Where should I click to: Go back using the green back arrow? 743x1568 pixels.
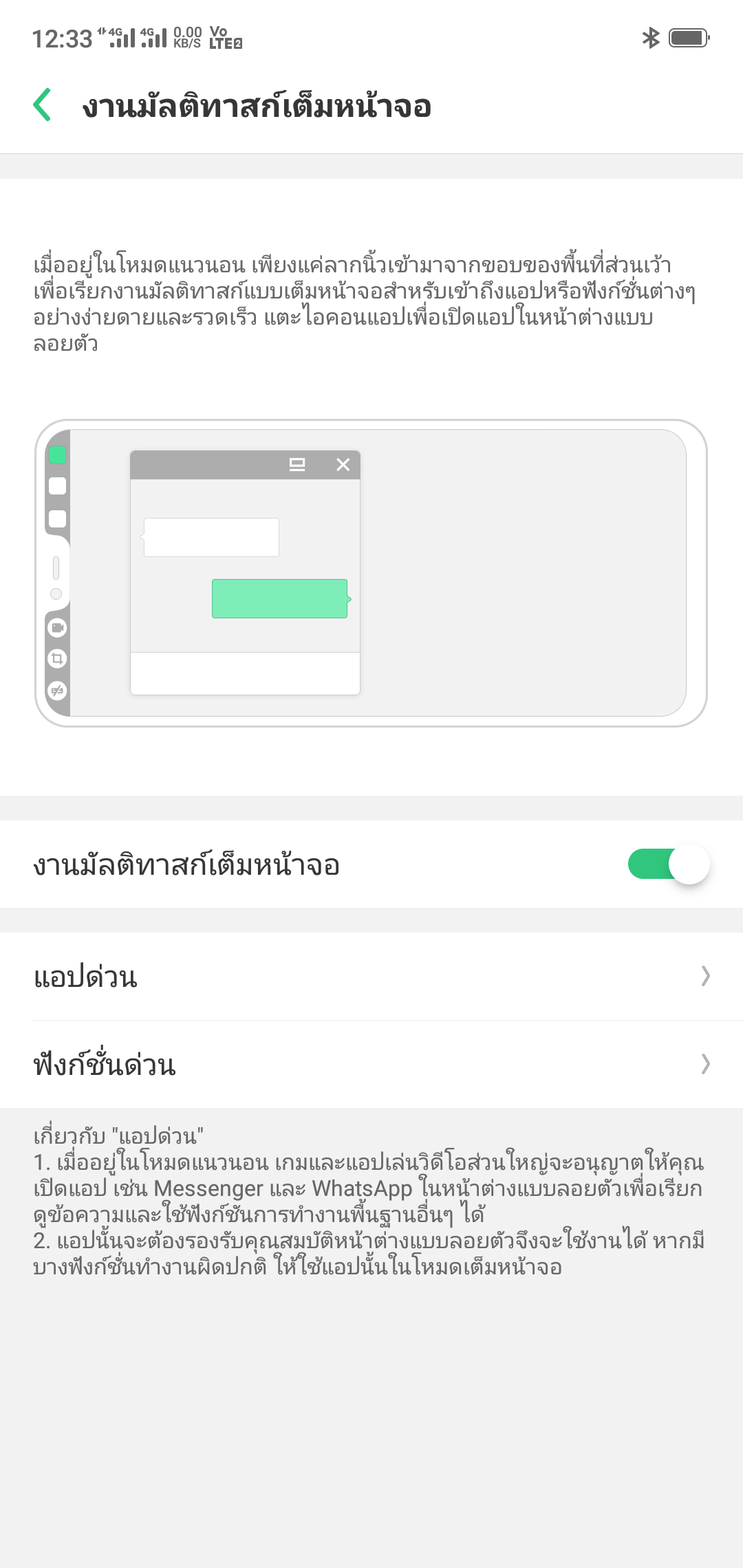[x=43, y=105]
